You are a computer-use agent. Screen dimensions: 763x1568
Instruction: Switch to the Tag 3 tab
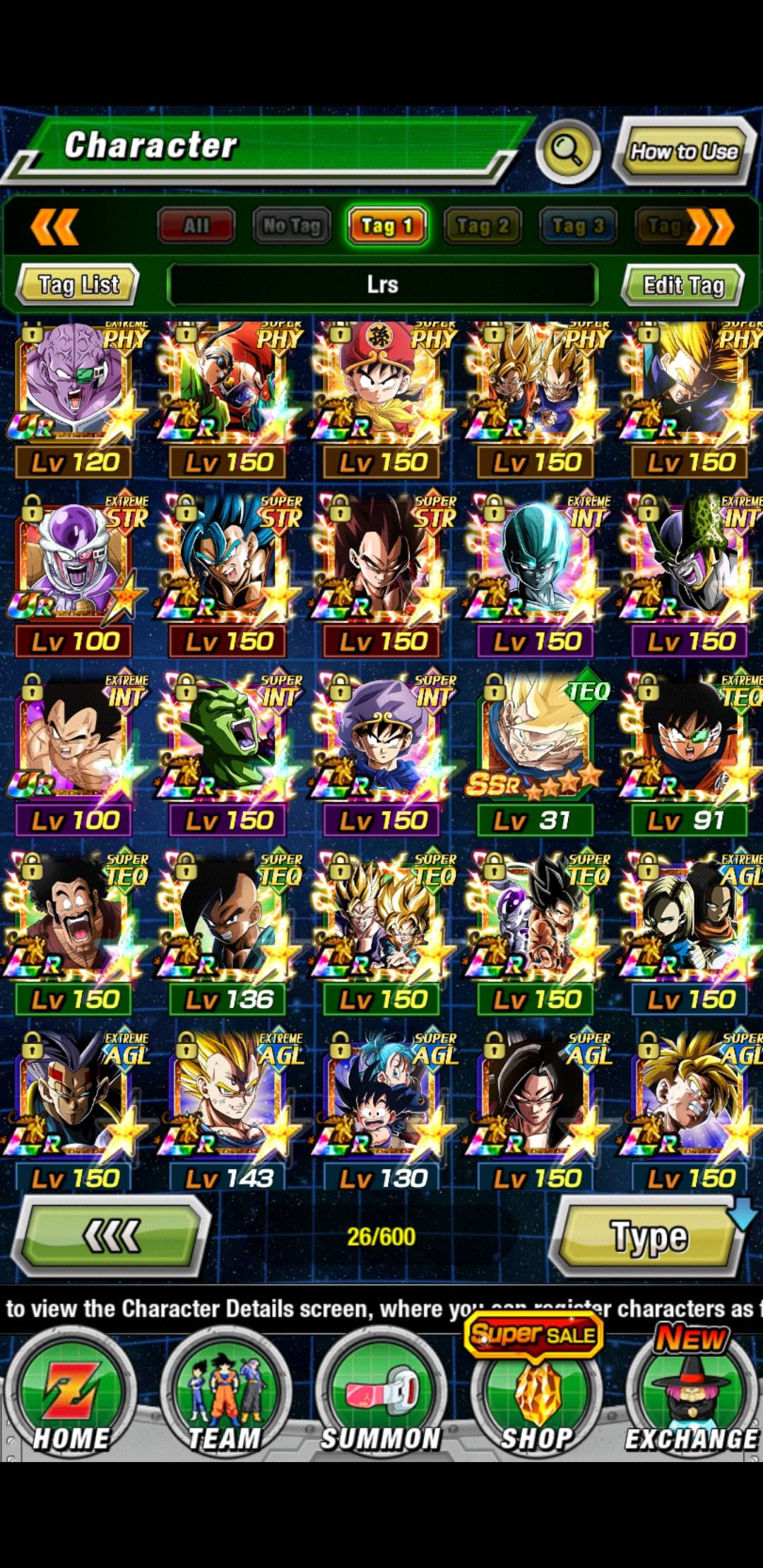[x=578, y=226]
